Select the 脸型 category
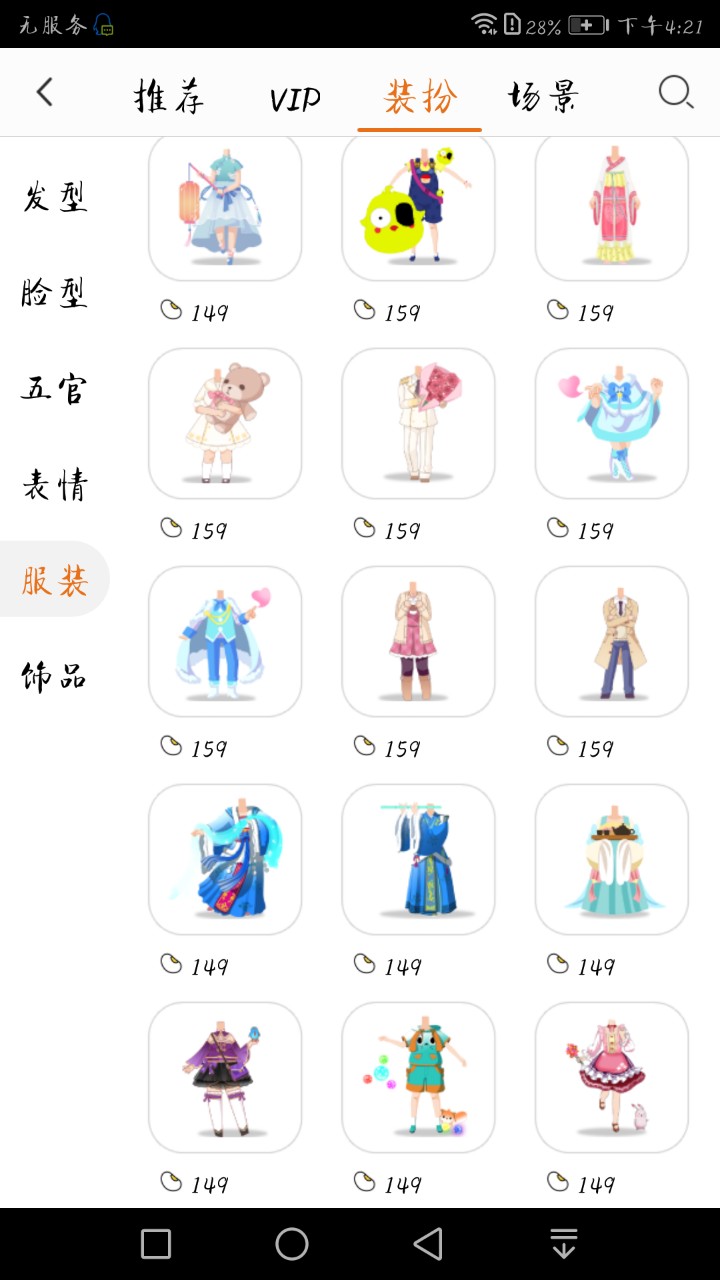 [x=55, y=293]
